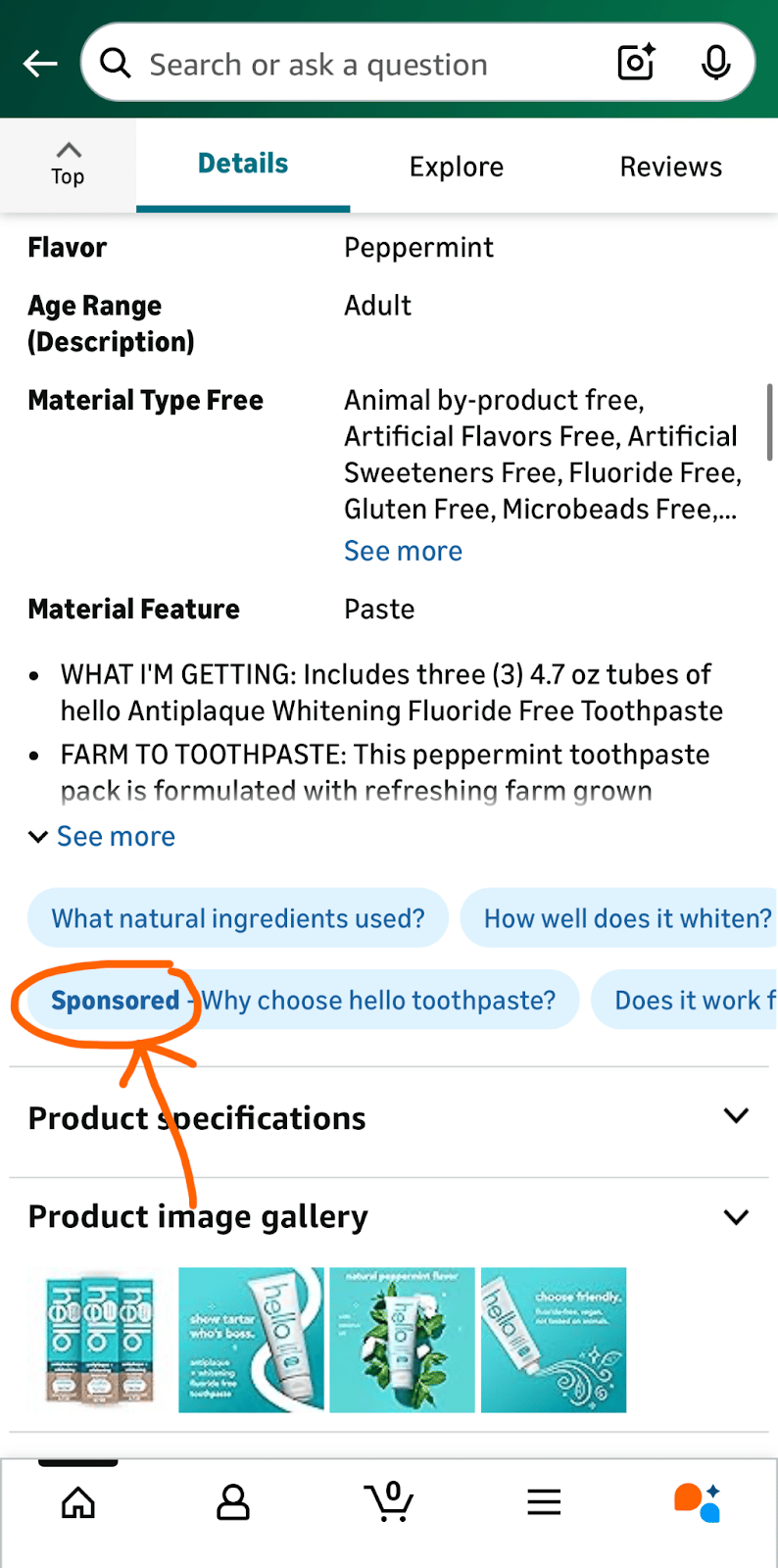This screenshot has height=1568, width=778.
Task: Go back using the arrow icon
Action: point(40,65)
